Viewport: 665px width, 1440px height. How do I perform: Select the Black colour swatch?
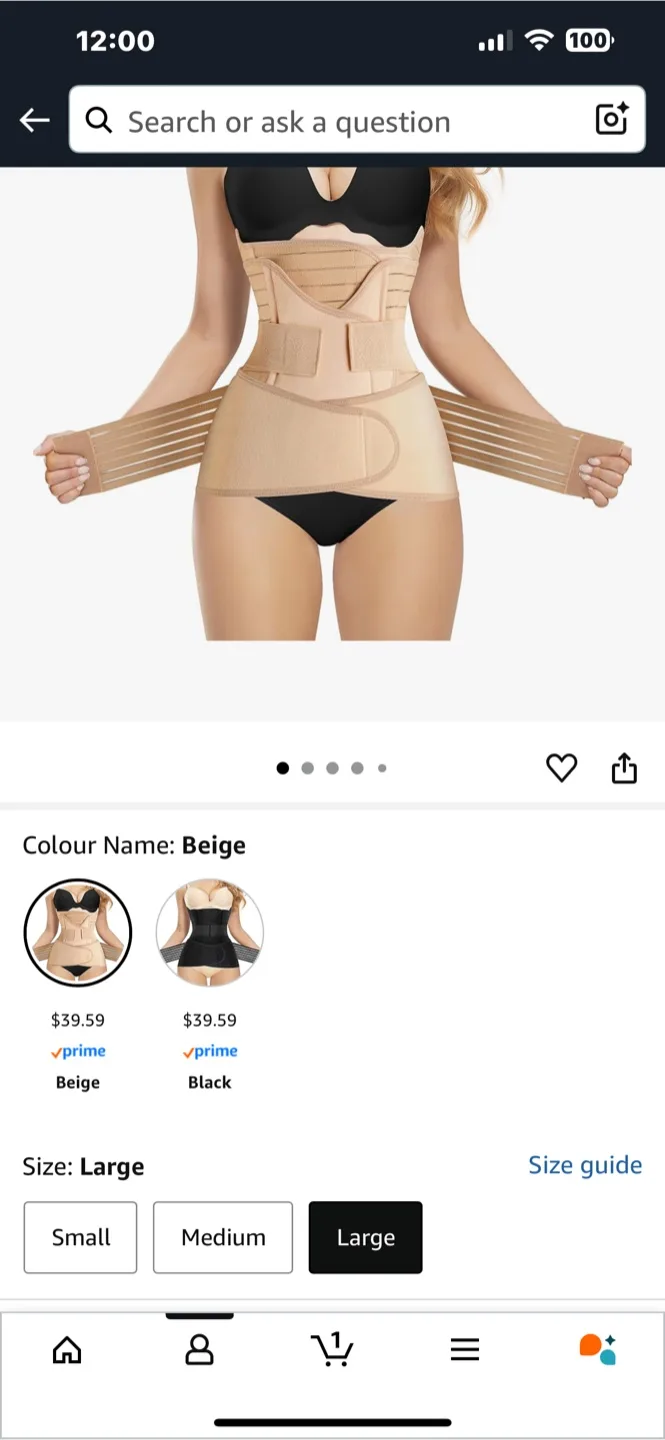210,933
